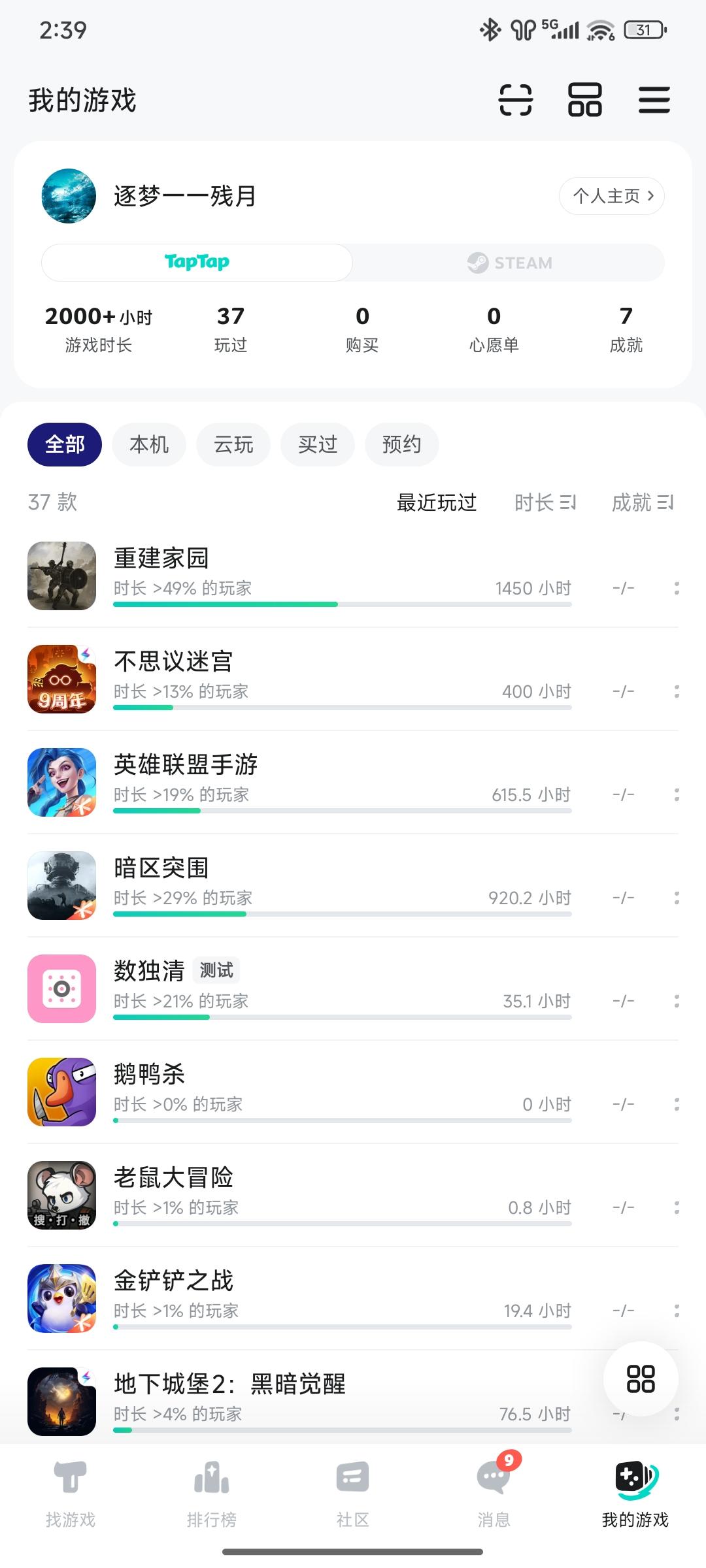The width and height of the screenshot is (706, 1568).
Task: Select the 云玩 filter chip
Action: (233, 445)
